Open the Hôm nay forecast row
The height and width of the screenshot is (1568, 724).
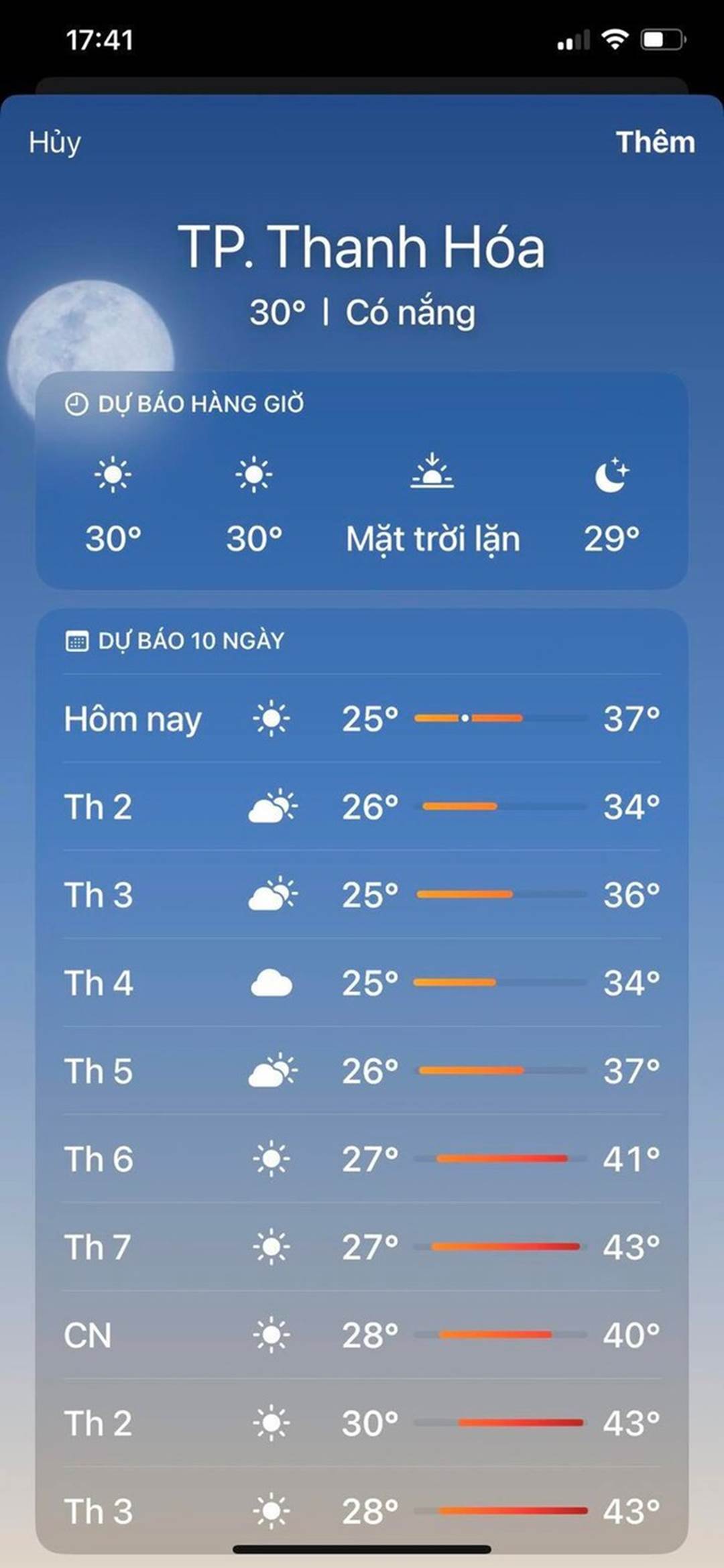point(361,719)
